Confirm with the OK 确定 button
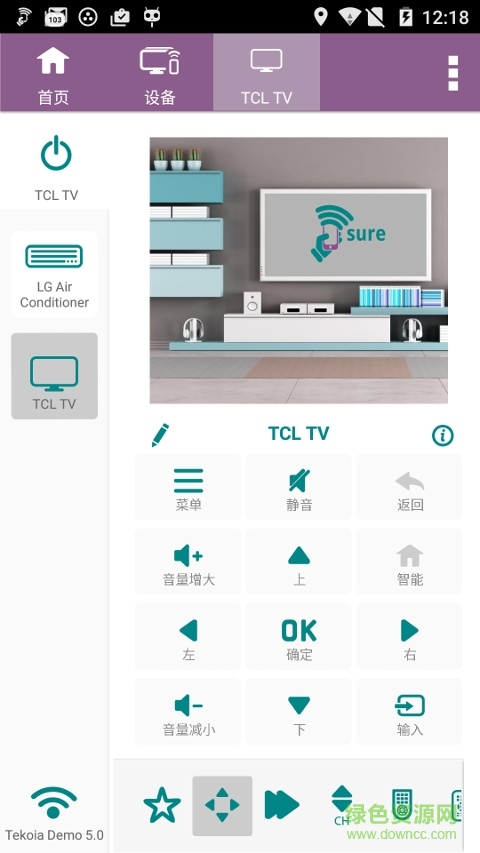 pyautogui.click(x=299, y=636)
